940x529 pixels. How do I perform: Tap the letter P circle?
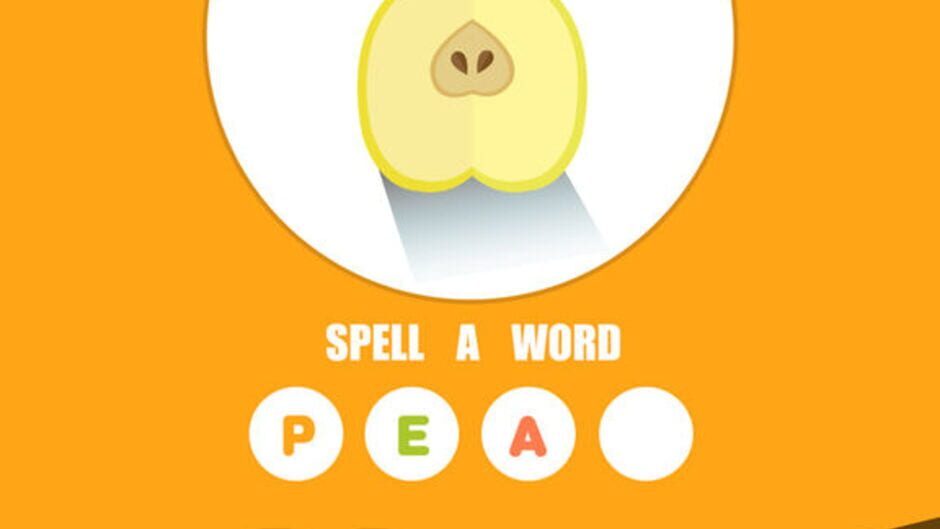[x=296, y=434]
